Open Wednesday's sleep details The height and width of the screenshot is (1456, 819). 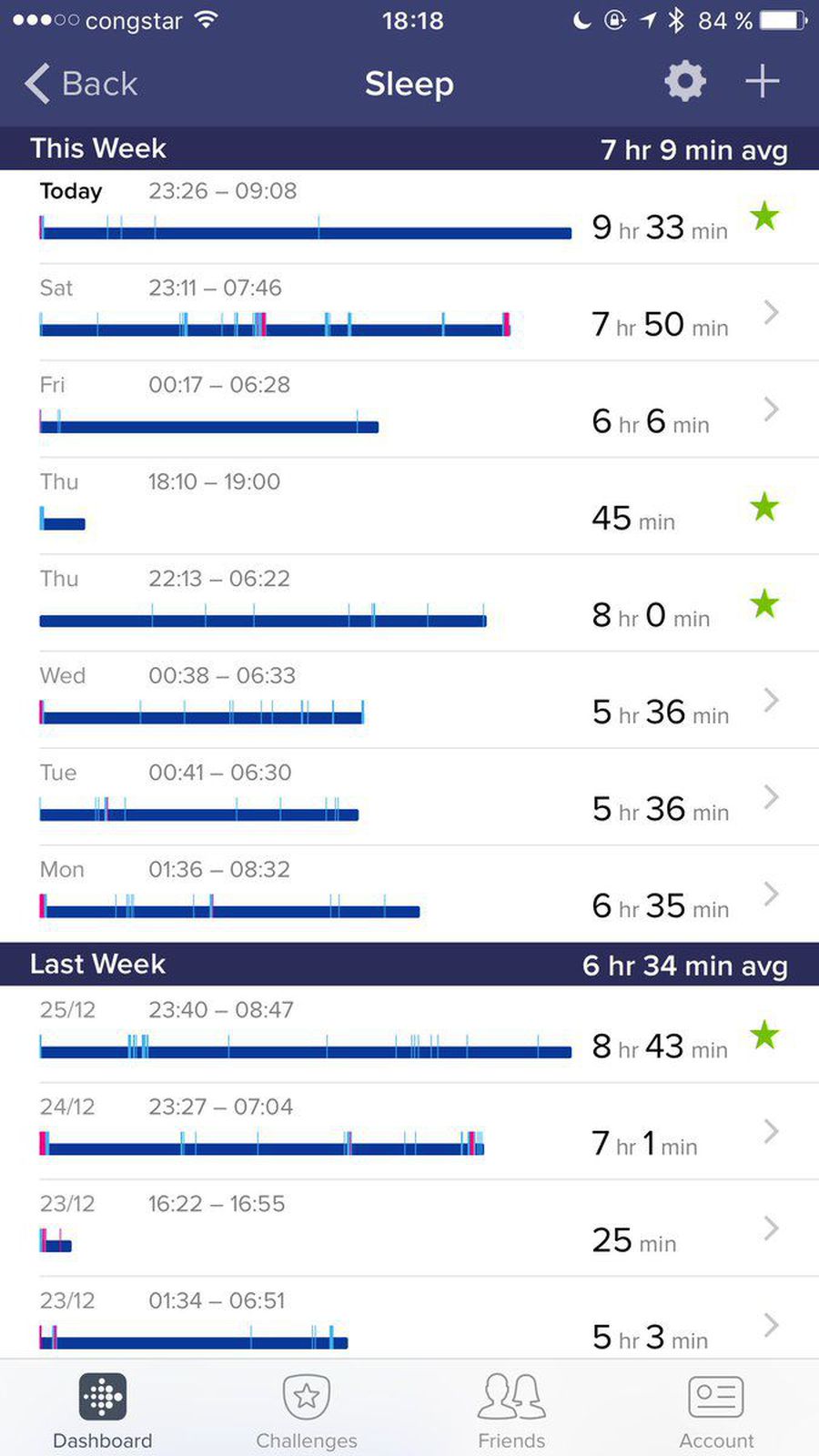[409, 701]
